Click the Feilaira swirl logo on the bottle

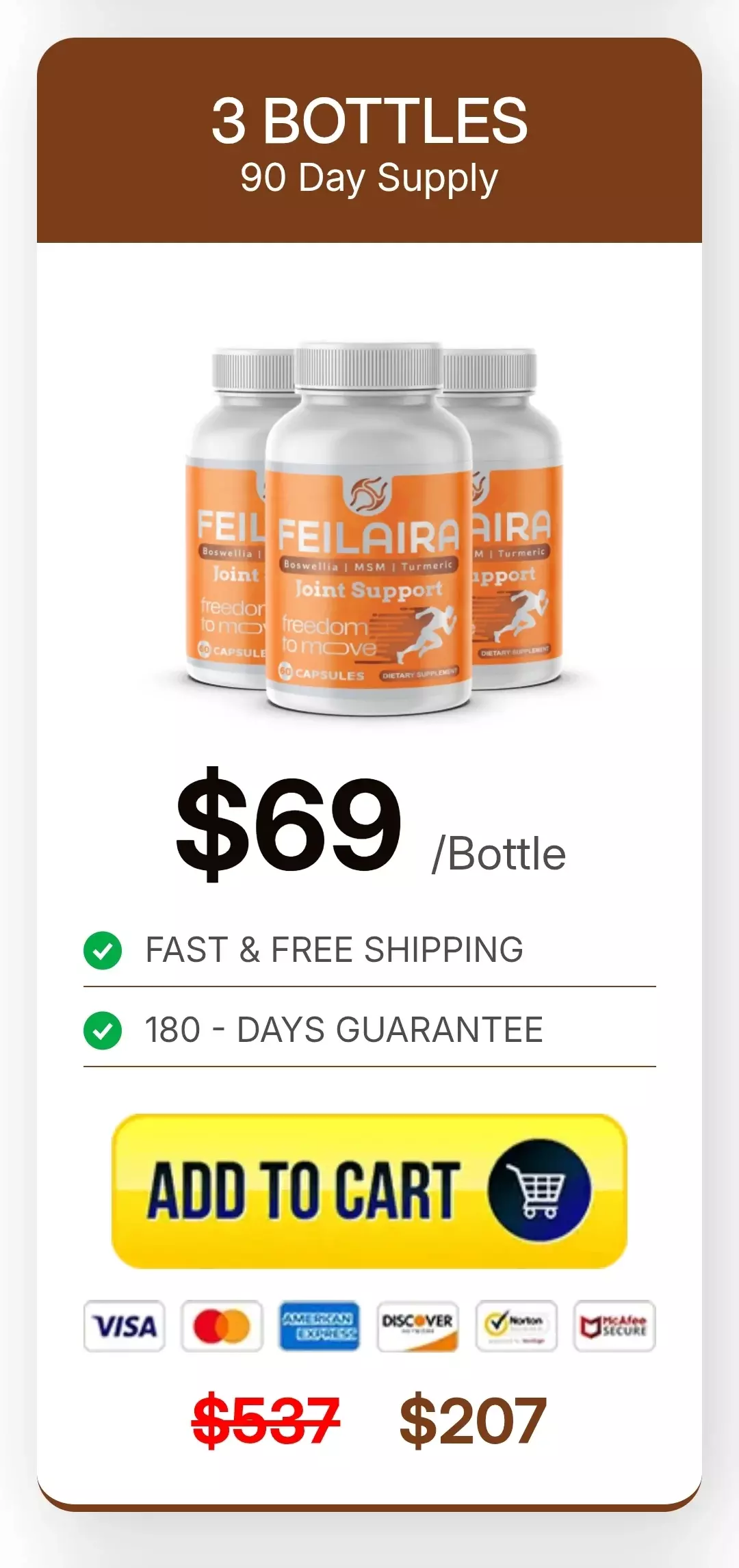(x=369, y=491)
